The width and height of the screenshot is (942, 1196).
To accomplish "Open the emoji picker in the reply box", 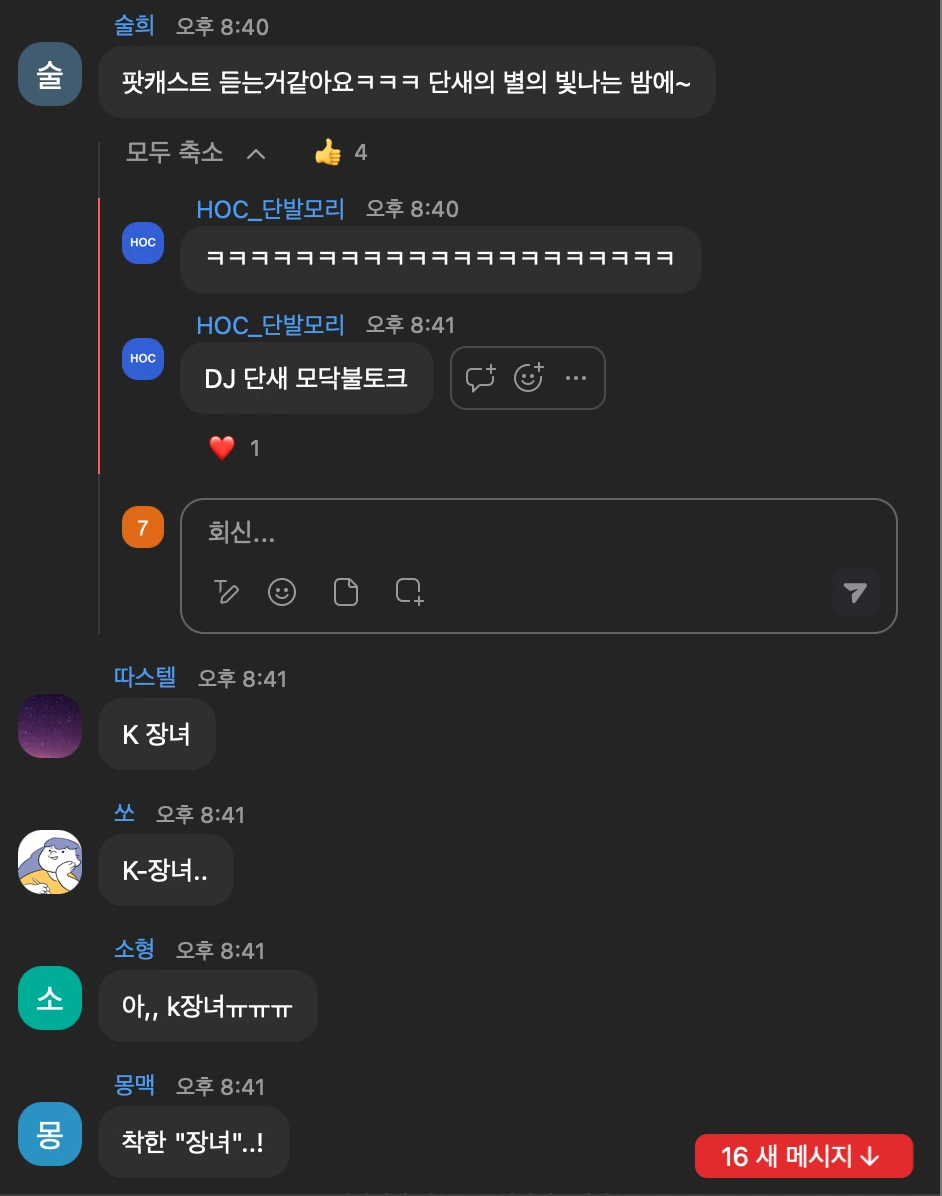I will click(x=282, y=592).
